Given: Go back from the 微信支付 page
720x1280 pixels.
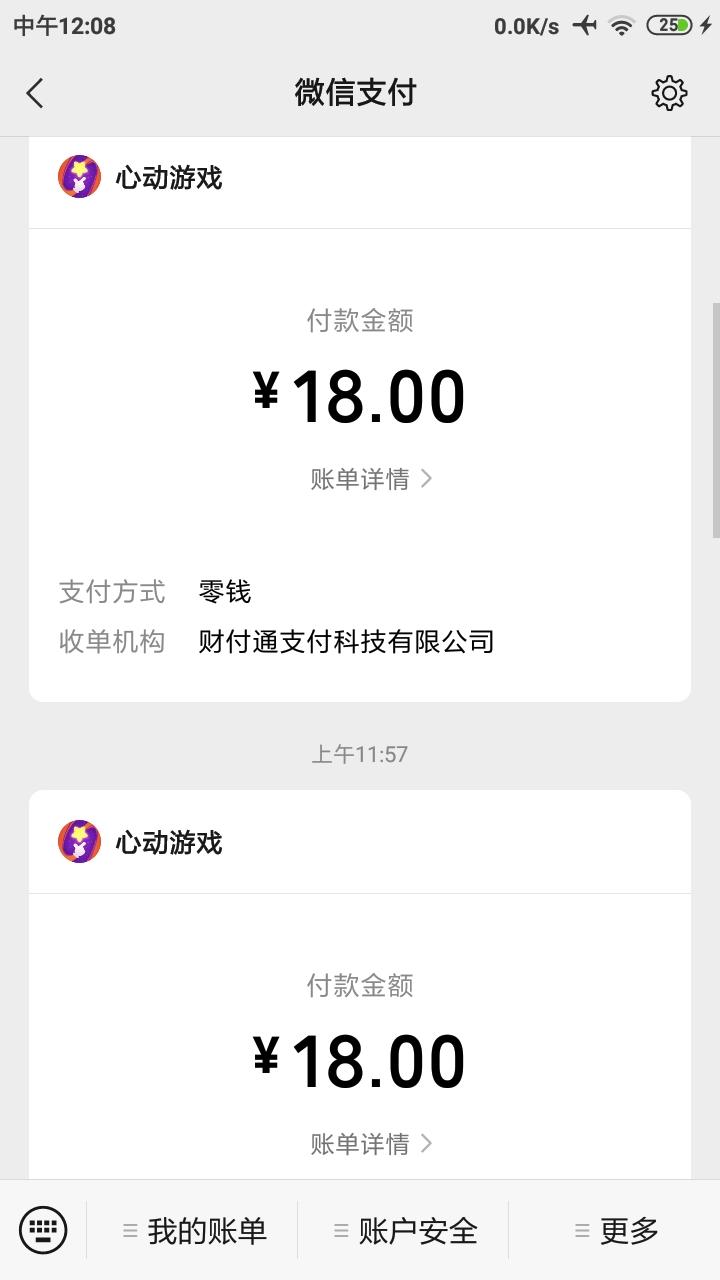Looking at the screenshot, I should point(35,93).
